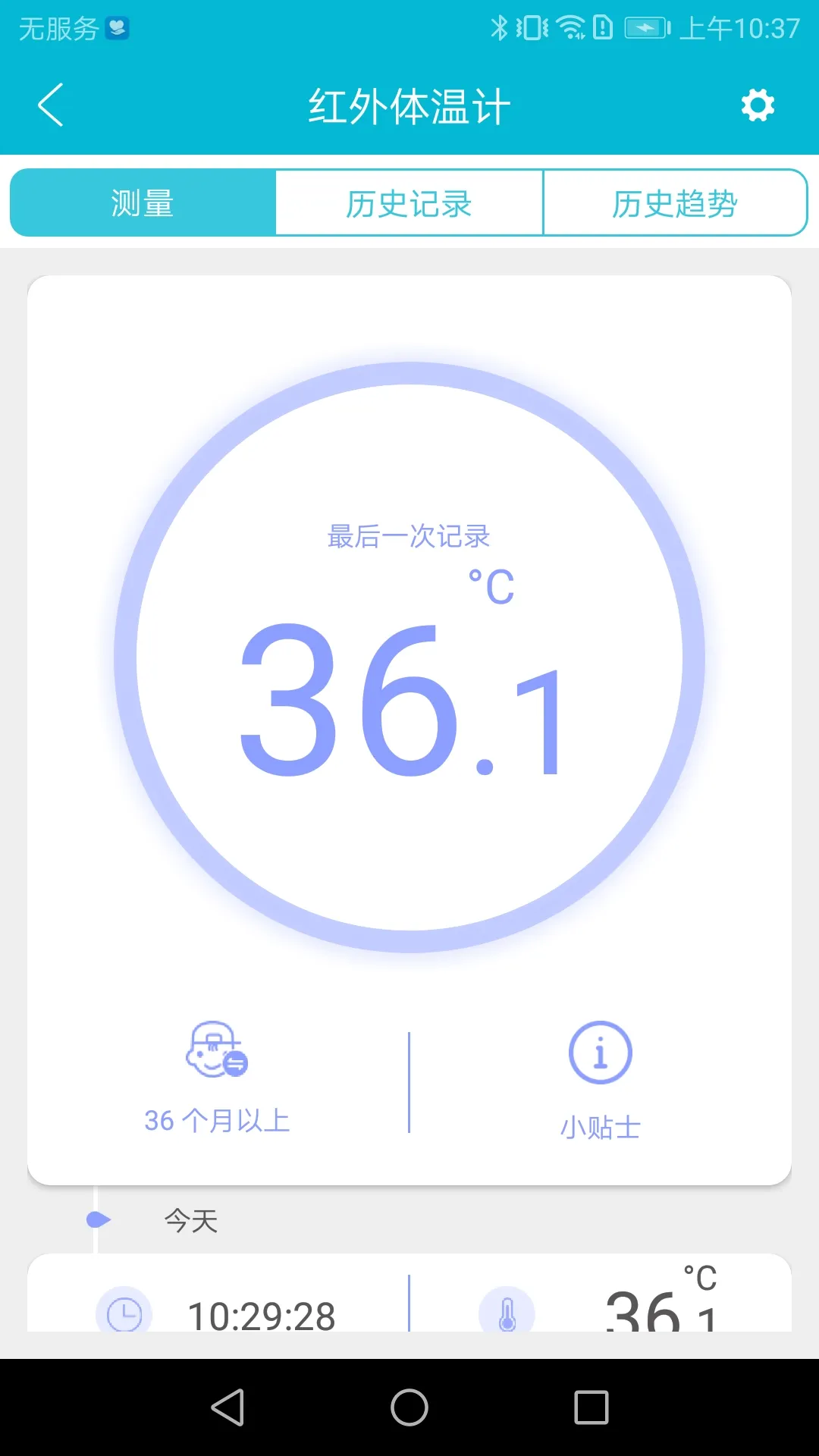The image size is (819, 1456).
Task: Switch to the 历史趋势 tab
Action: (x=677, y=202)
